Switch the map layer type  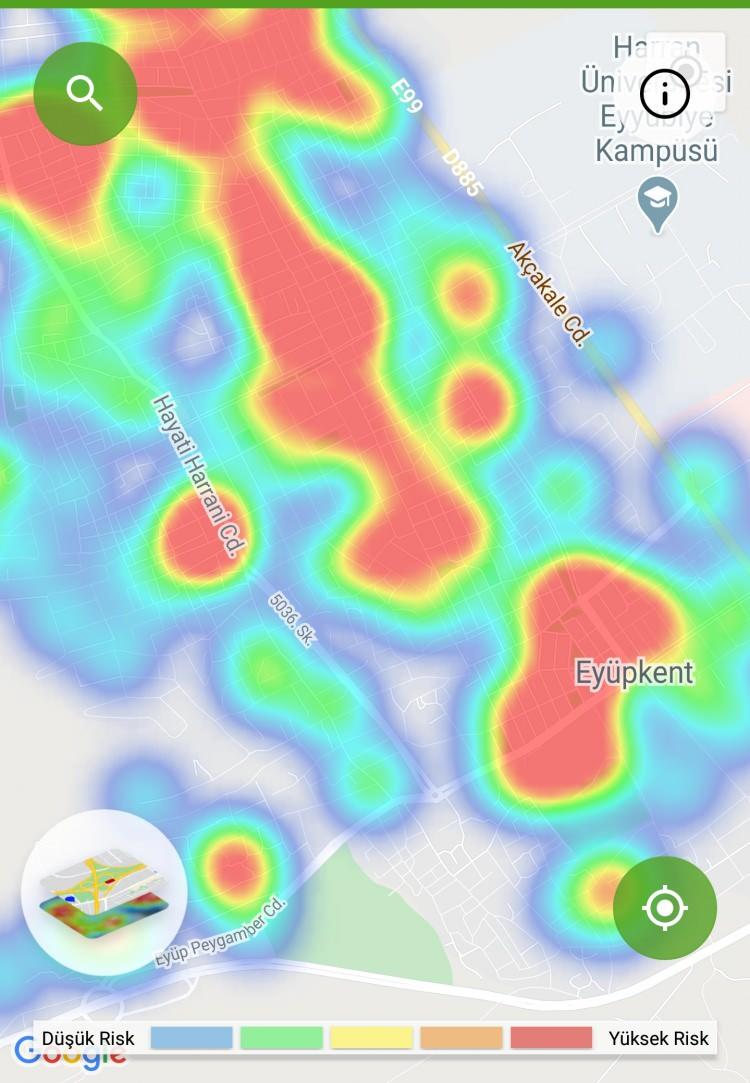(x=104, y=892)
